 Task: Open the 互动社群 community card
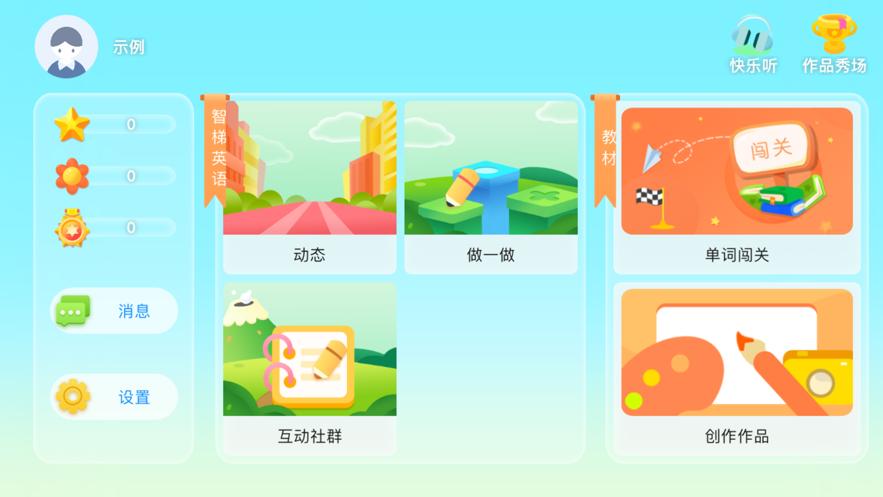(x=309, y=367)
